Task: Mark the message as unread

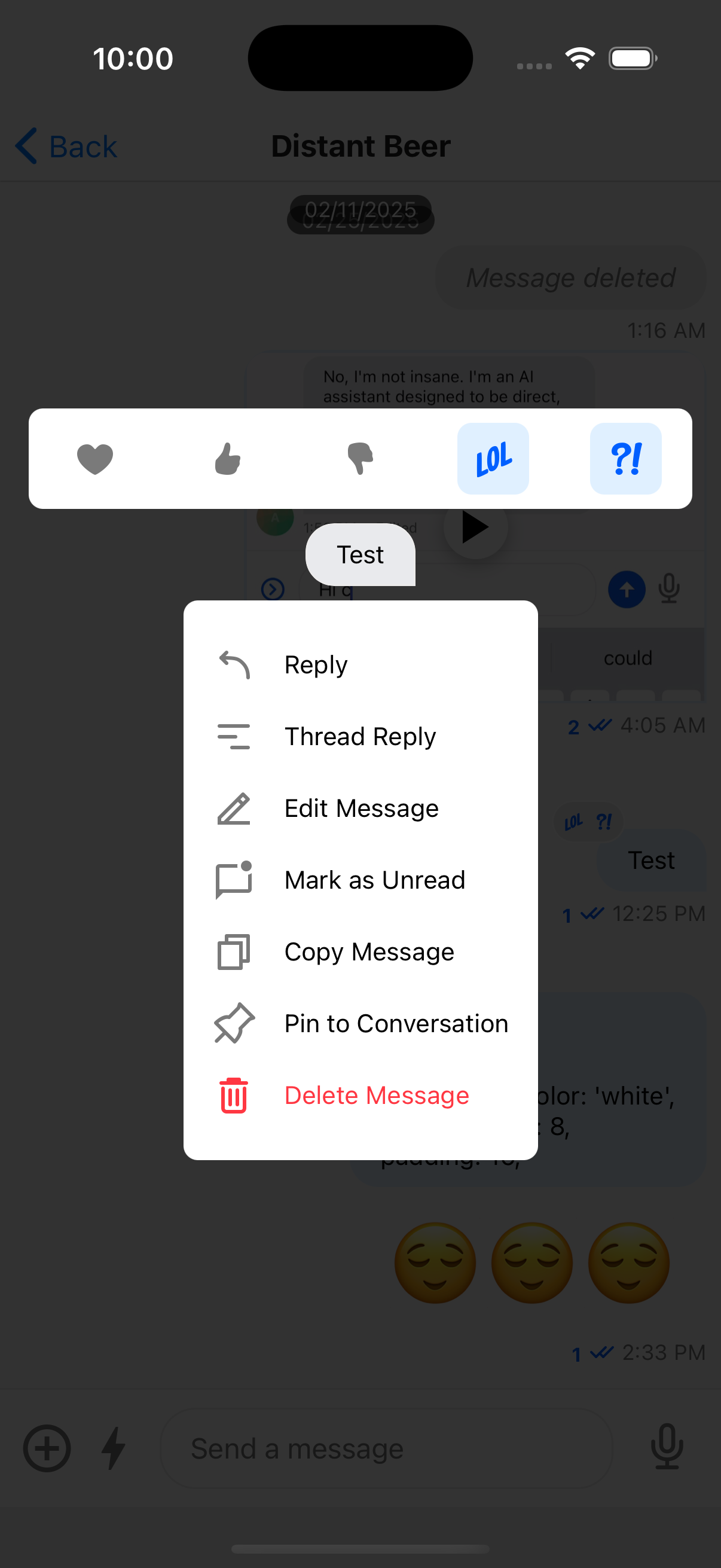Action: coord(375,880)
